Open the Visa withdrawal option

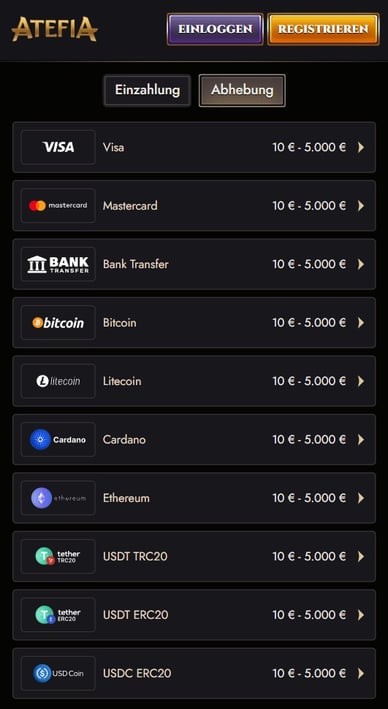click(x=194, y=147)
